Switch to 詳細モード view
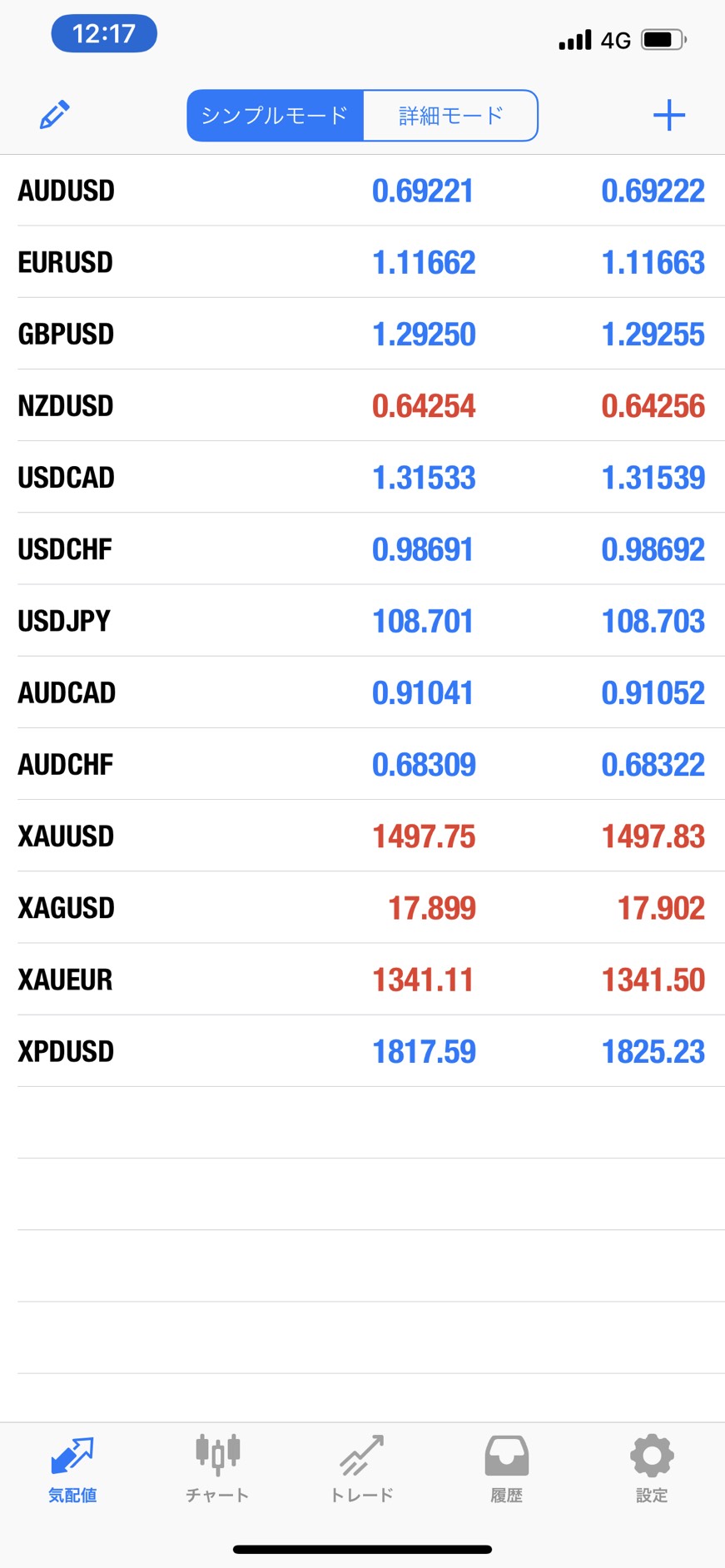725x1568 pixels. [x=450, y=116]
